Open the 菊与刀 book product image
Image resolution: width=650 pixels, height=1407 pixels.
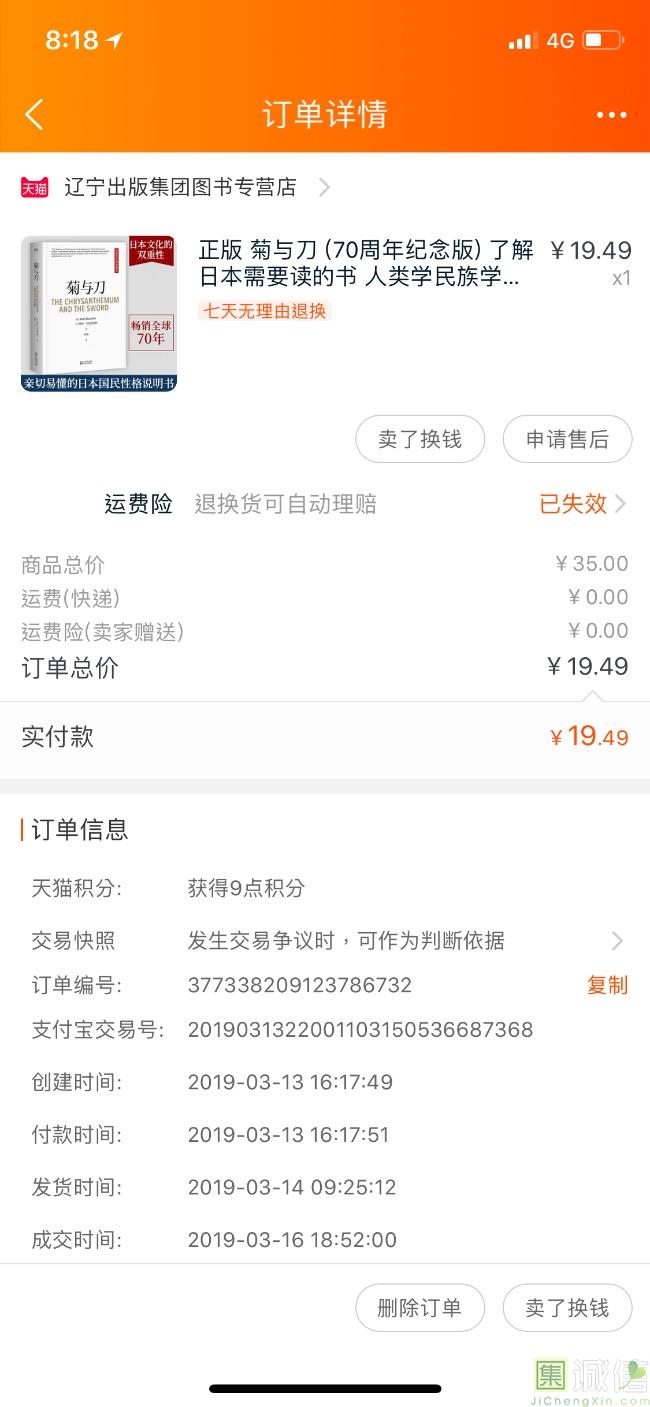tap(99, 313)
